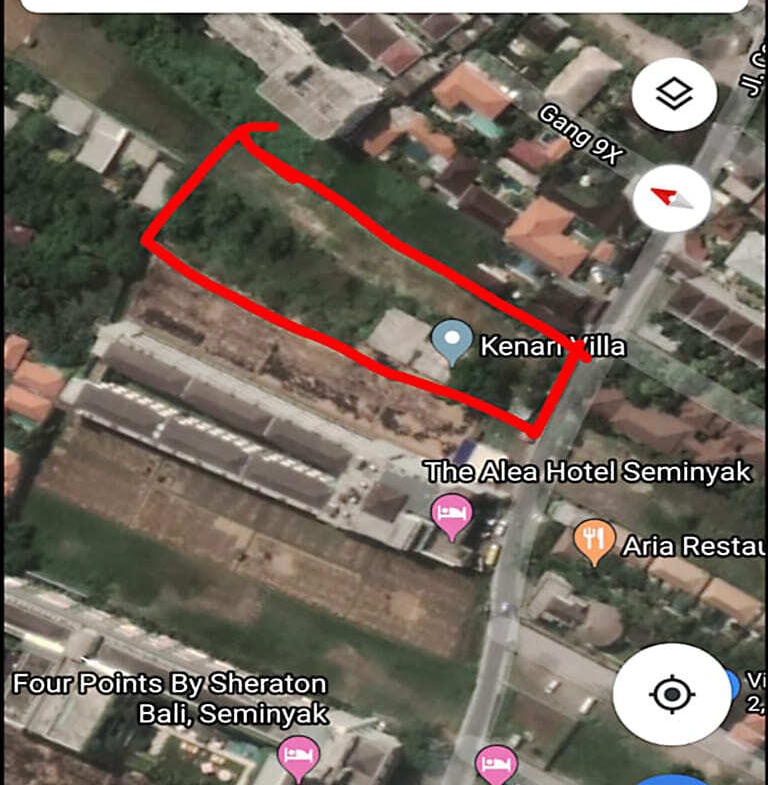Image resolution: width=768 pixels, height=785 pixels.
Task: Tap the compass to reset map orientation
Action: point(672,197)
